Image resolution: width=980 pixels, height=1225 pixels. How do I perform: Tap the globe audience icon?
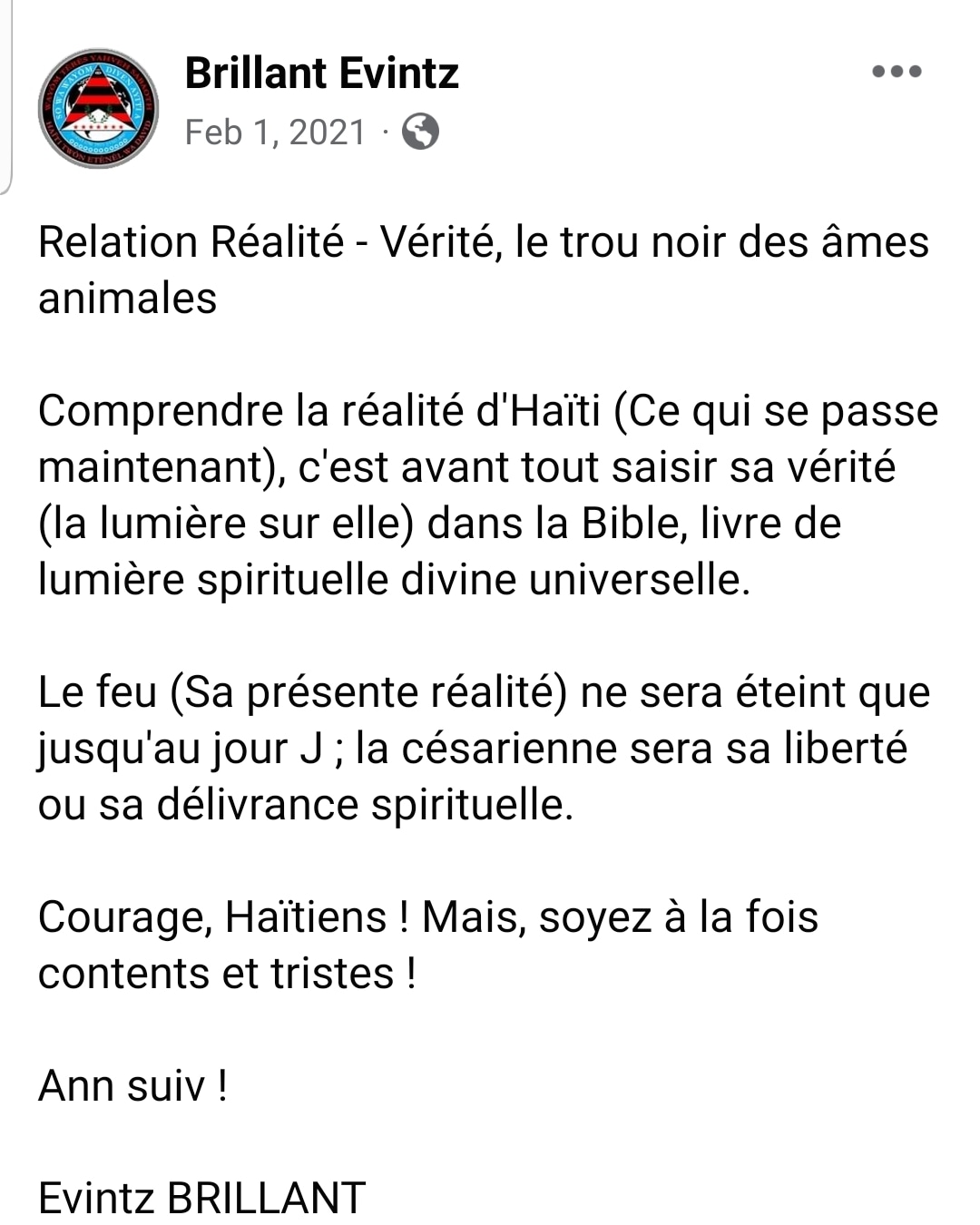[420, 132]
